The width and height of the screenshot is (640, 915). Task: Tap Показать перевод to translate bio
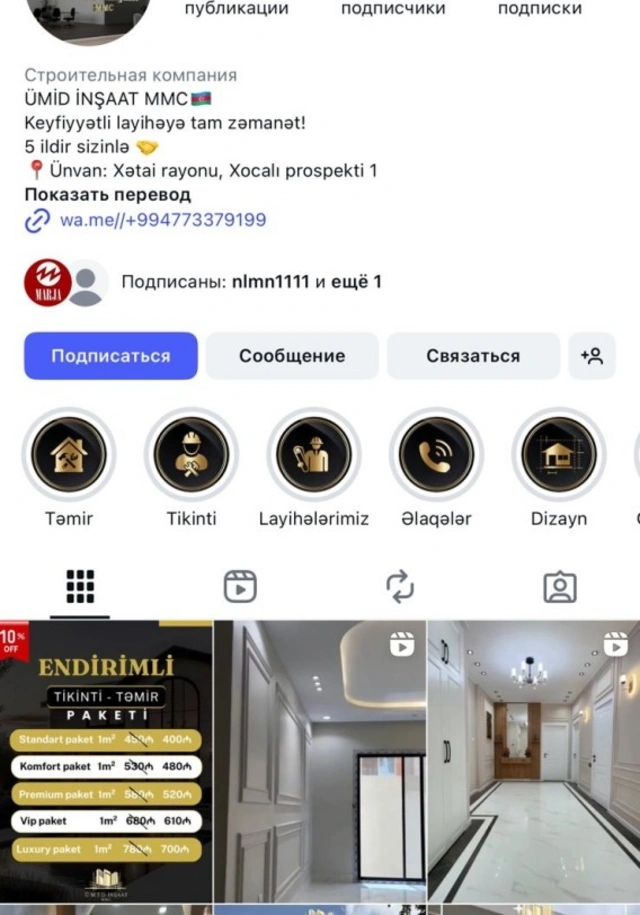(107, 195)
